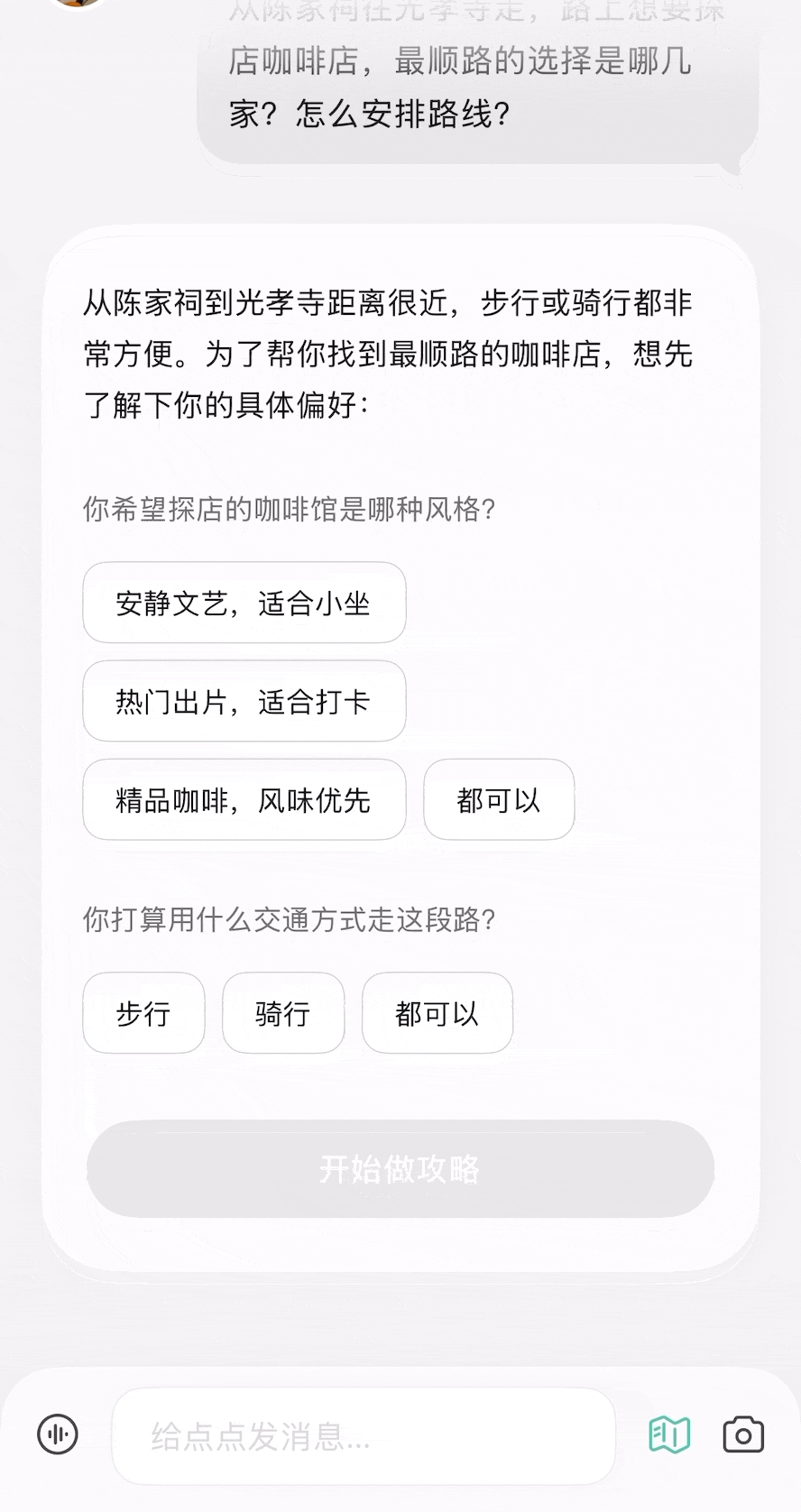Select the 骑行 transport chip
The width and height of the screenshot is (801, 1512).
click(283, 1013)
